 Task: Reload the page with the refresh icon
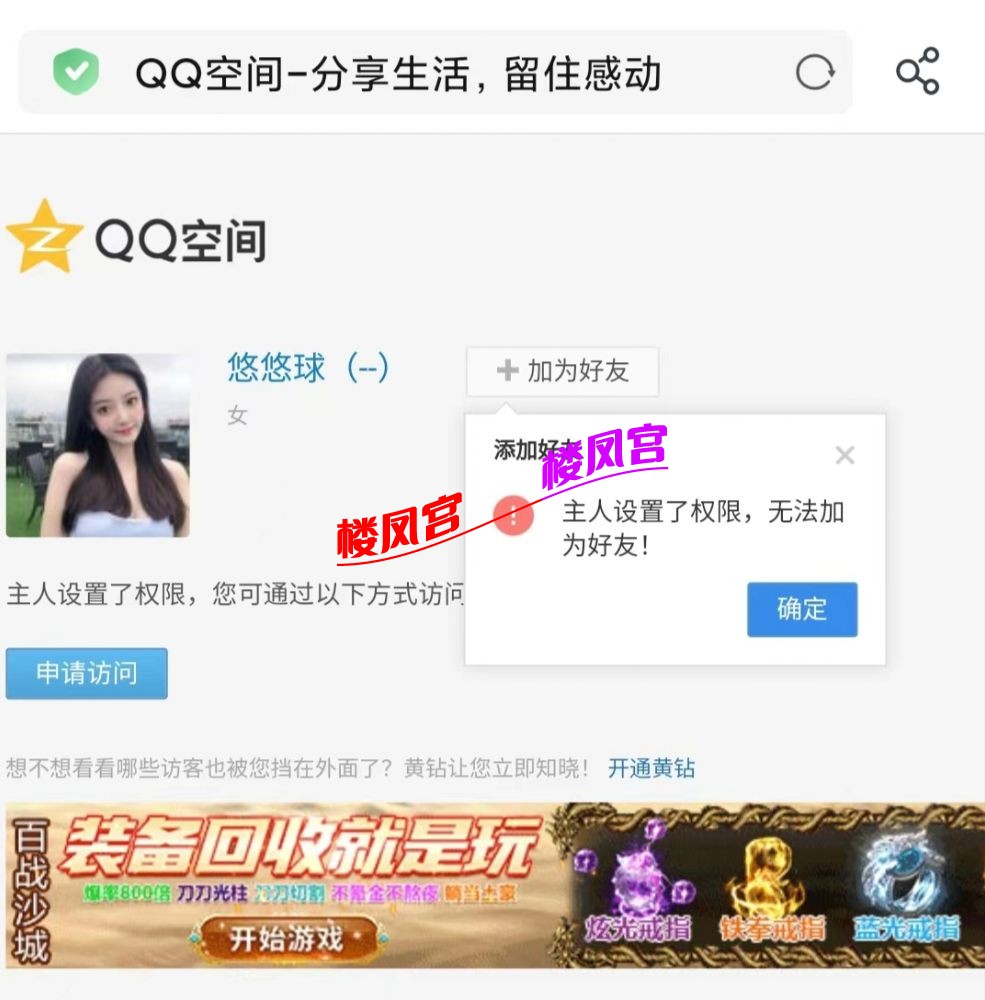click(814, 73)
